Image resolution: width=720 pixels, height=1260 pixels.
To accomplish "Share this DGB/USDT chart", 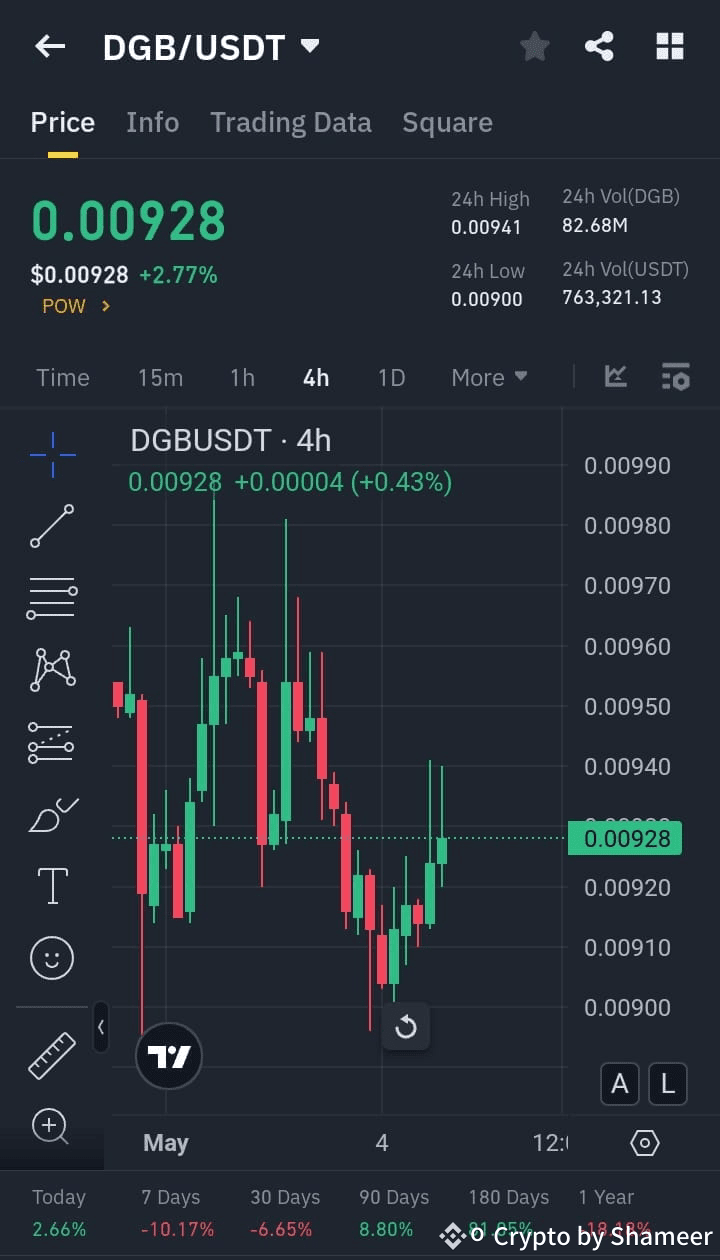I will (x=599, y=46).
